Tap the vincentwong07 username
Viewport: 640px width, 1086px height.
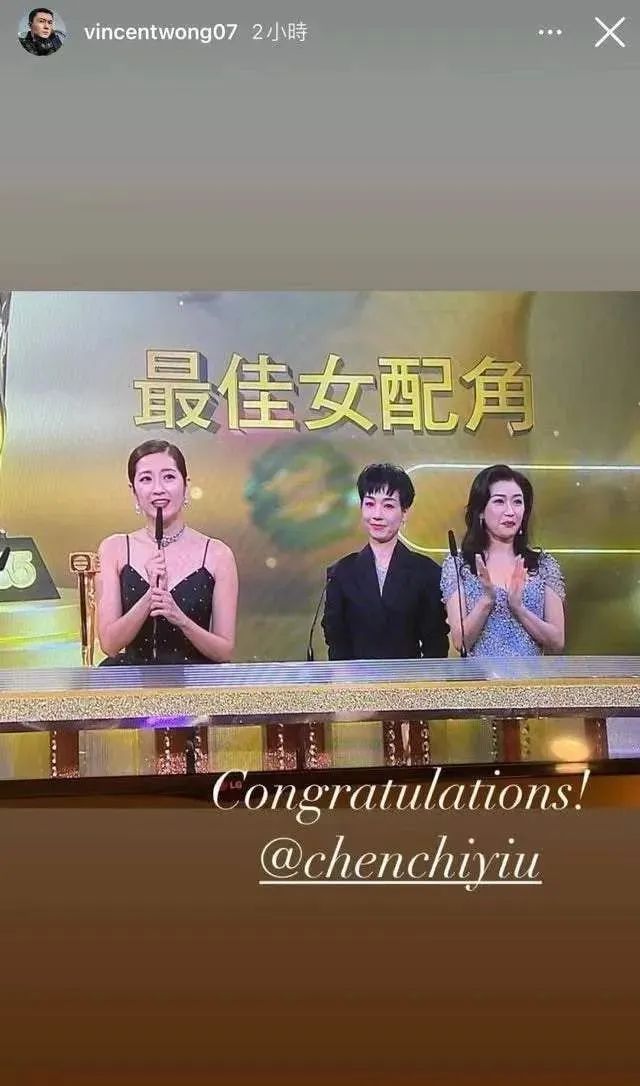coord(161,32)
